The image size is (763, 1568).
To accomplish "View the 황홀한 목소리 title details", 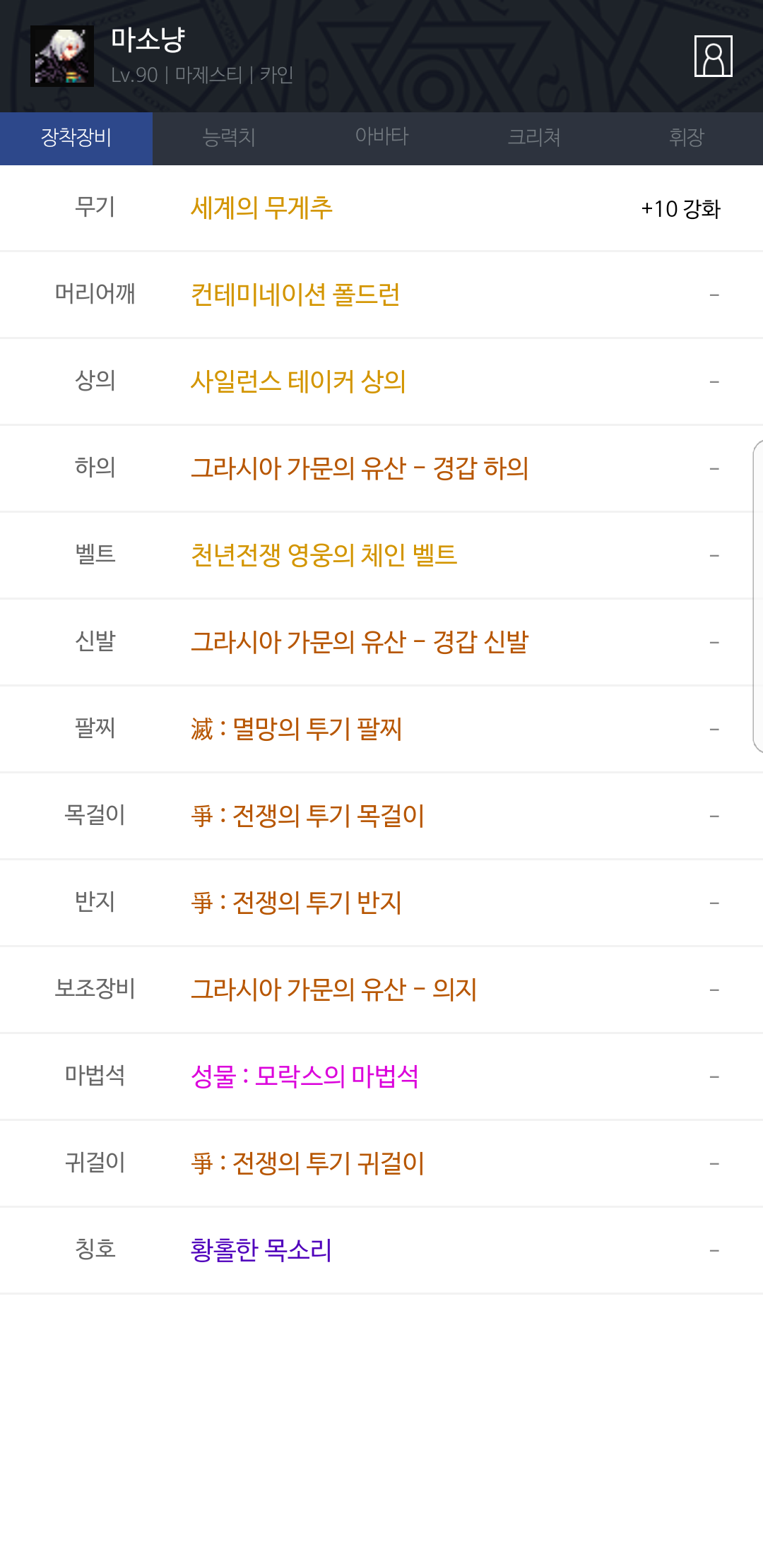I will [x=261, y=1251].
